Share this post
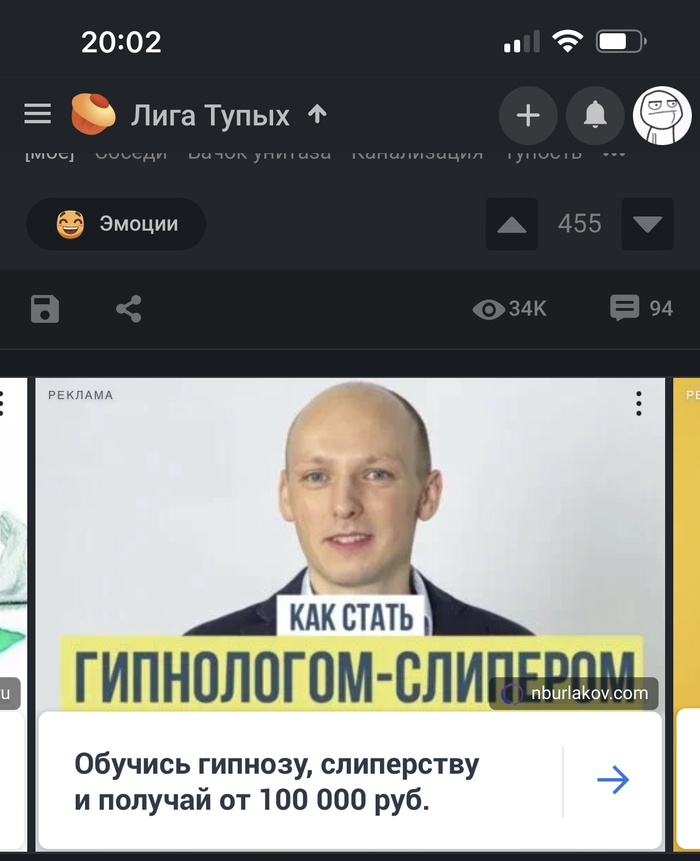The image size is (700, 861). (129, 309)
